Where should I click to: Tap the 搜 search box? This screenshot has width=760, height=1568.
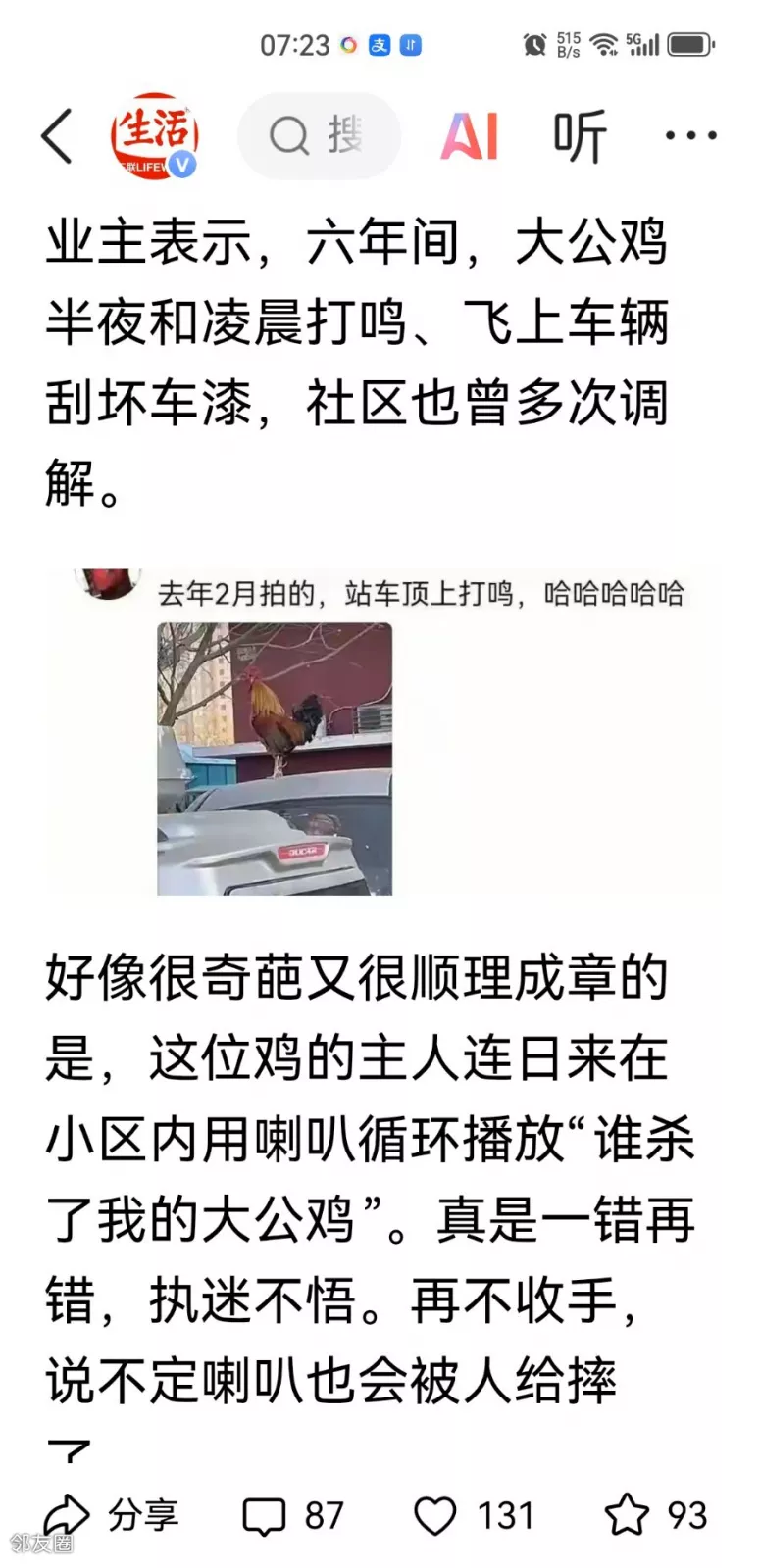pyautogui.click(x=319, y=135)
